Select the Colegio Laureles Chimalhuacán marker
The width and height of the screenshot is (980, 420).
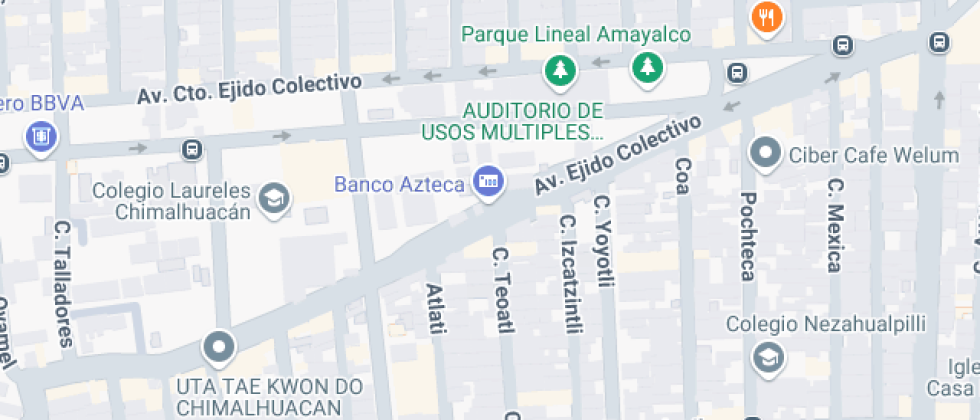(x=274, y=200)
